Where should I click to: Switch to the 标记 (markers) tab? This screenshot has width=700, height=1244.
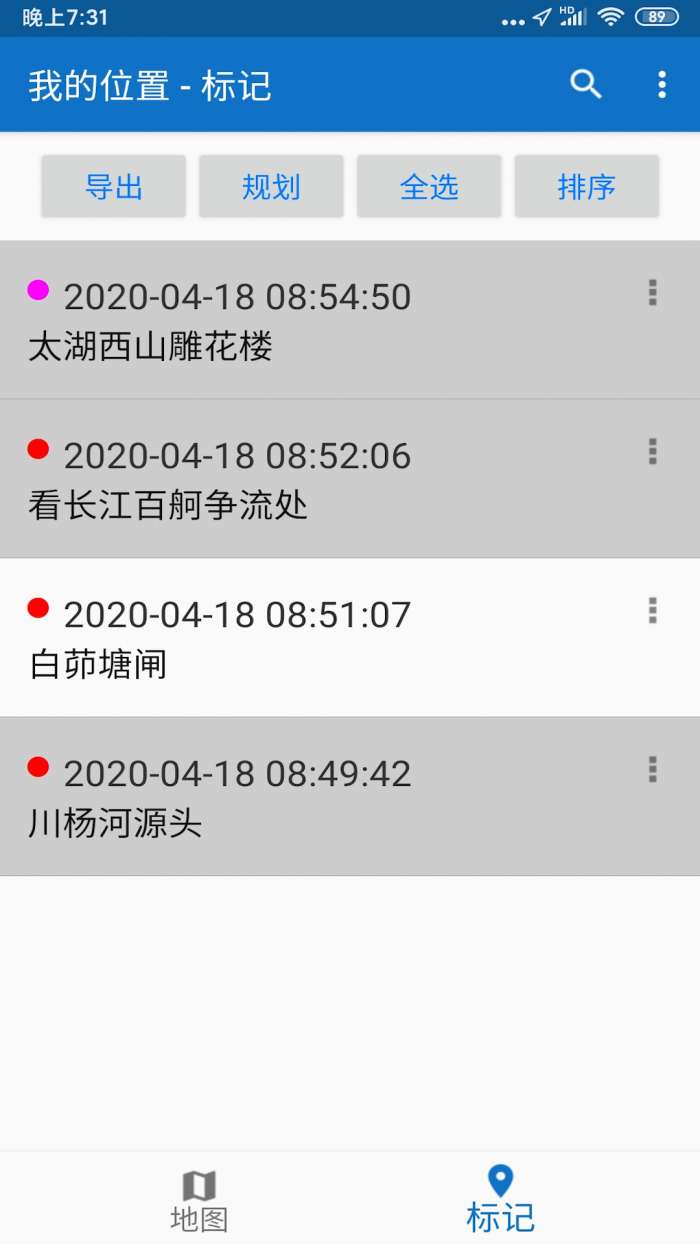coord(500,1200)
